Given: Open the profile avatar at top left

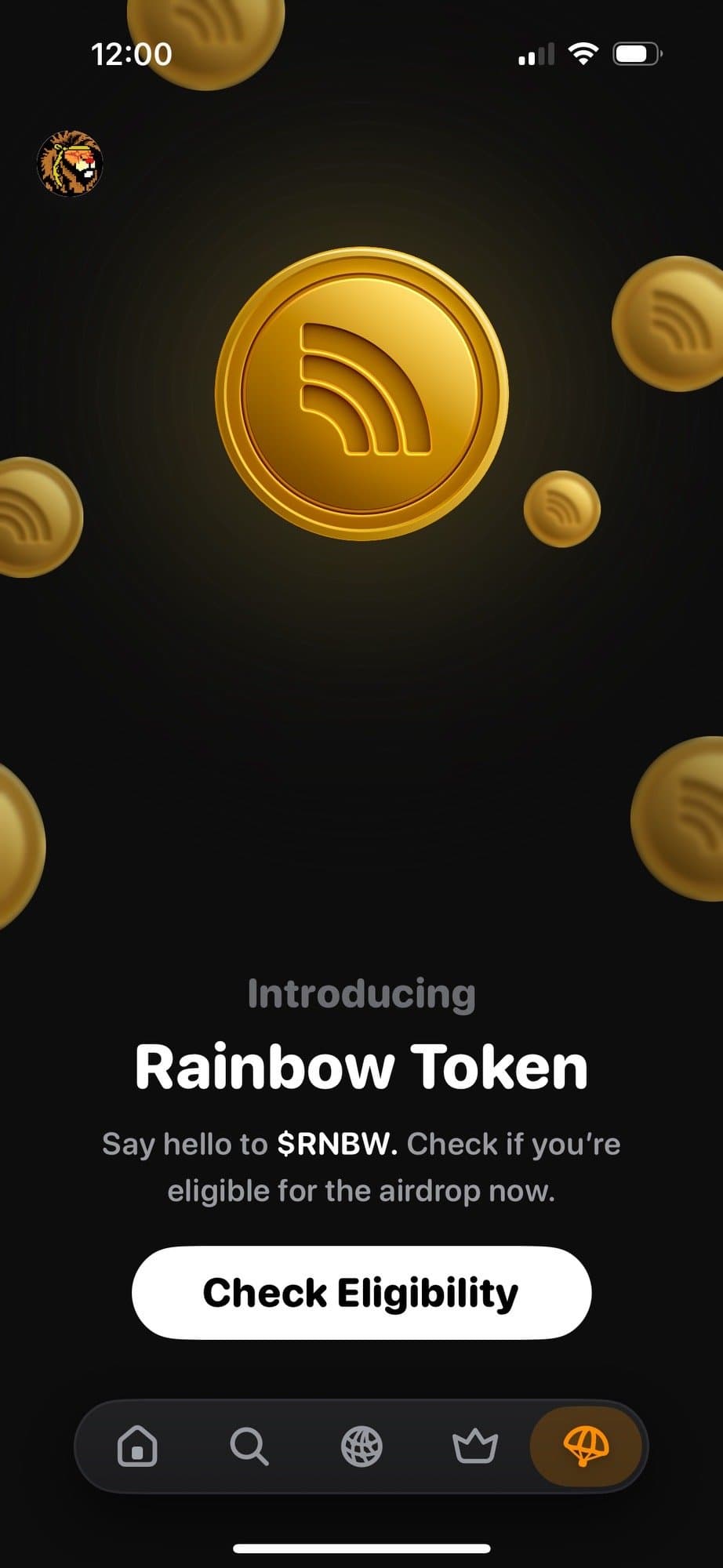Looking at the screenshot, I should click(x=71, y=163).
